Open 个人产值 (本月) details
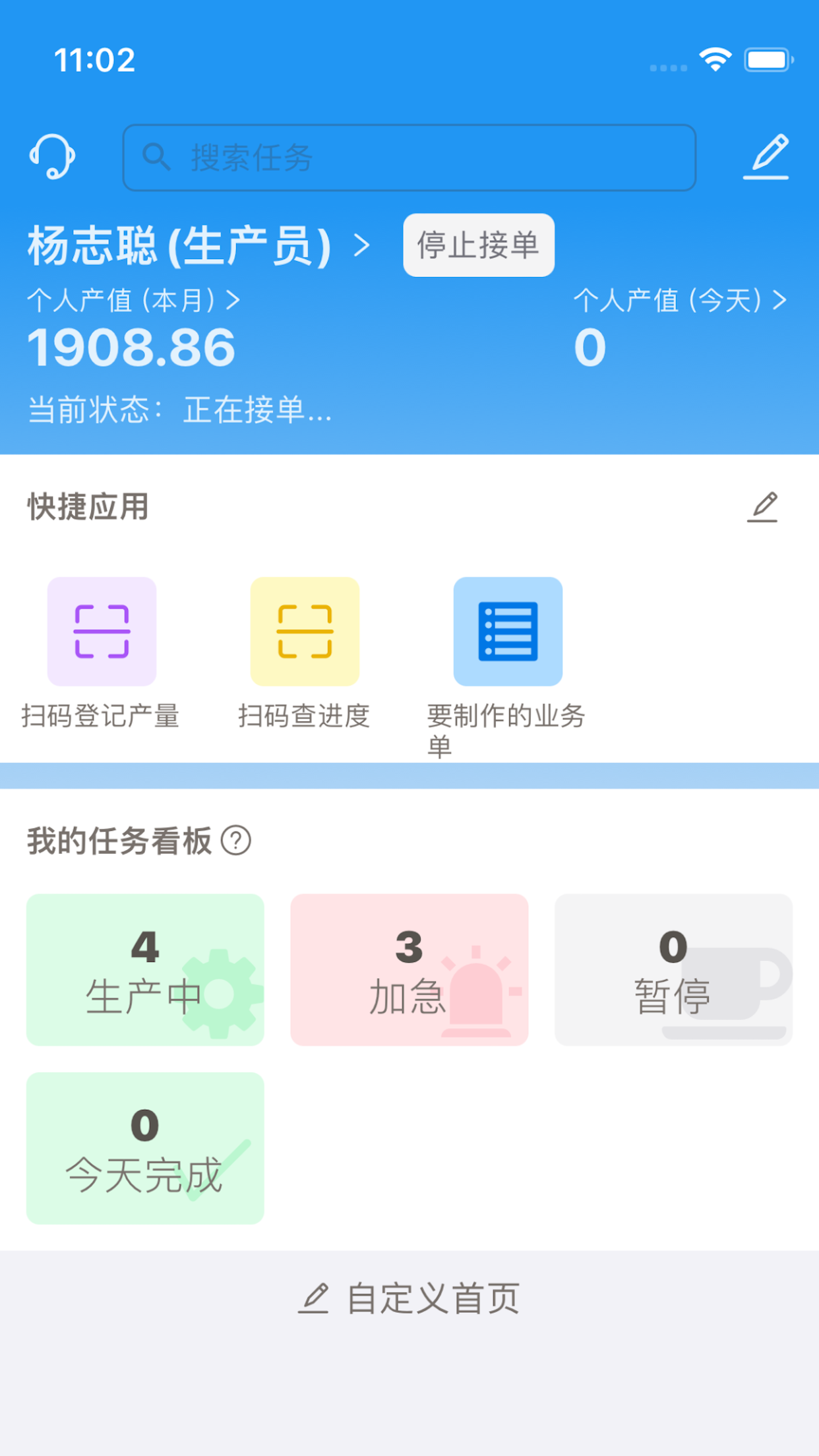This screenshot has width=819, height=1456. tap(133, 300)
